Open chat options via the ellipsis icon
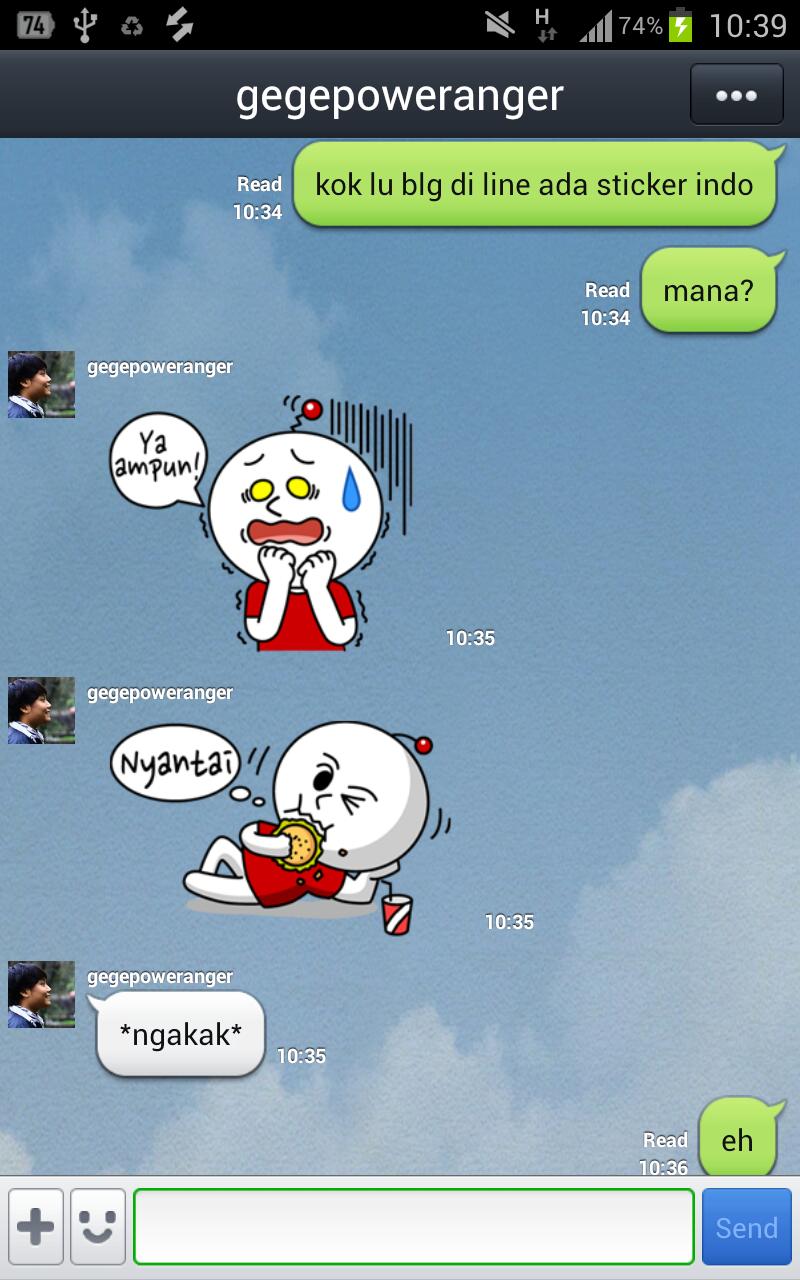Screen dimensions: 800x1280 click(736, 95)
